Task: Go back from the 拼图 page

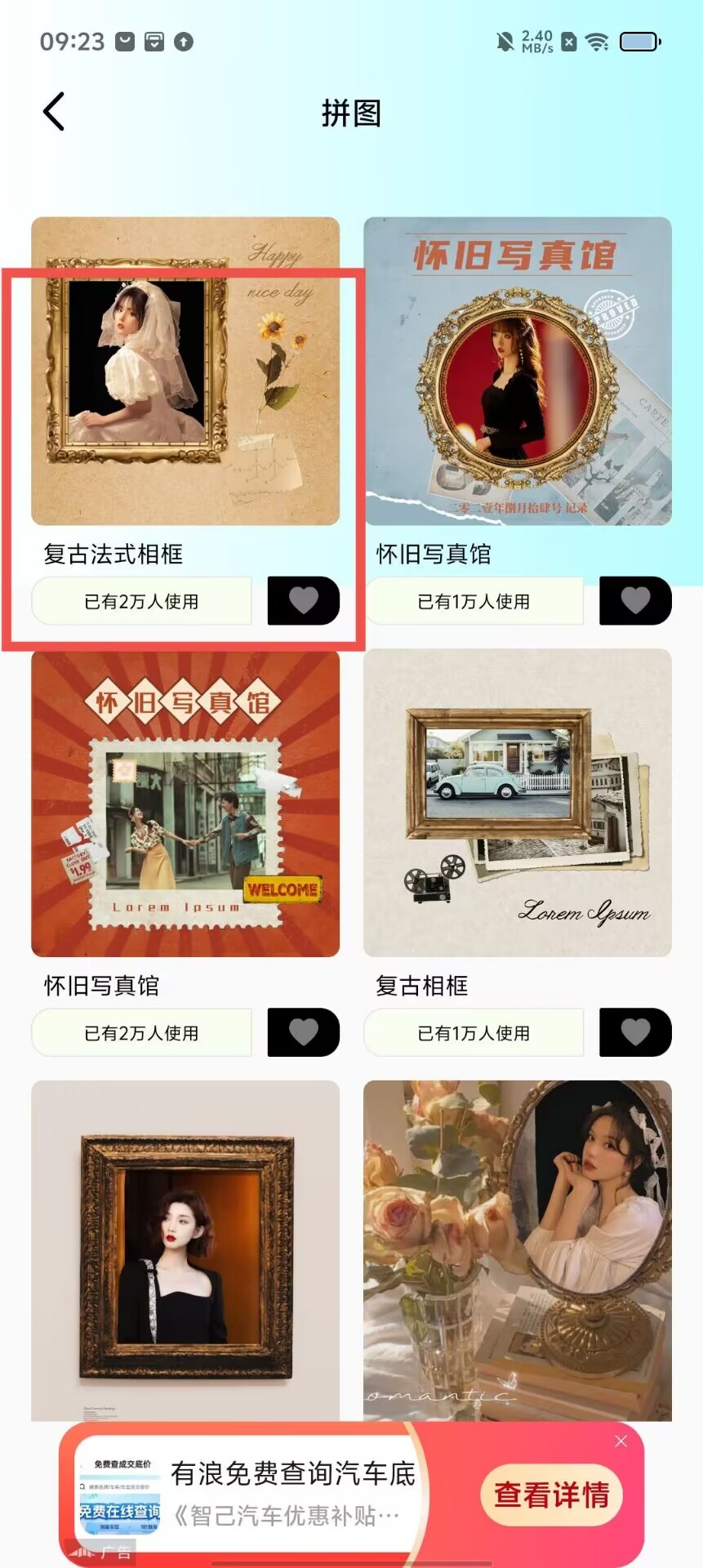Action: tap(54, 112)
